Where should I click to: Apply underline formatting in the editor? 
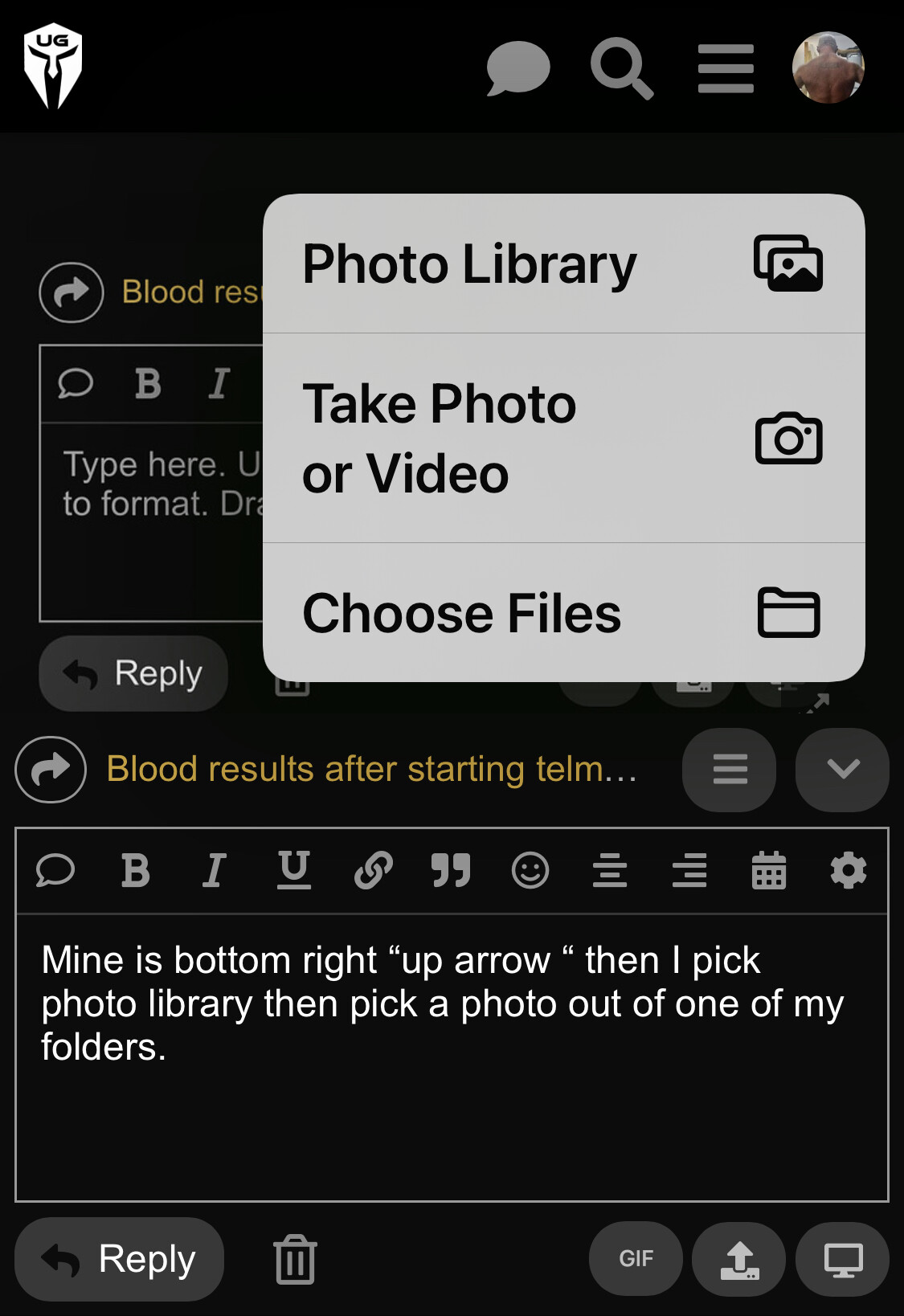[293, 871]
